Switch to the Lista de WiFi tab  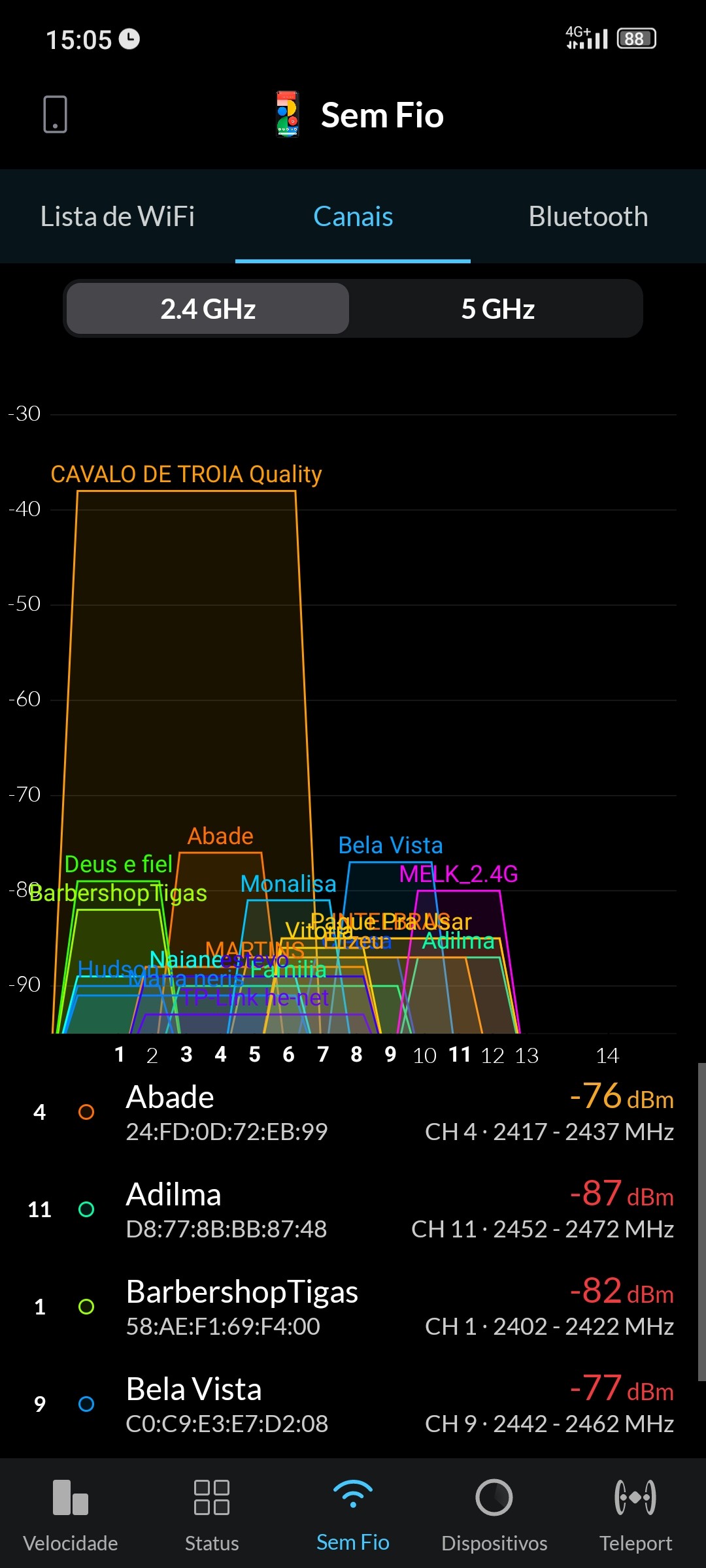118,217
